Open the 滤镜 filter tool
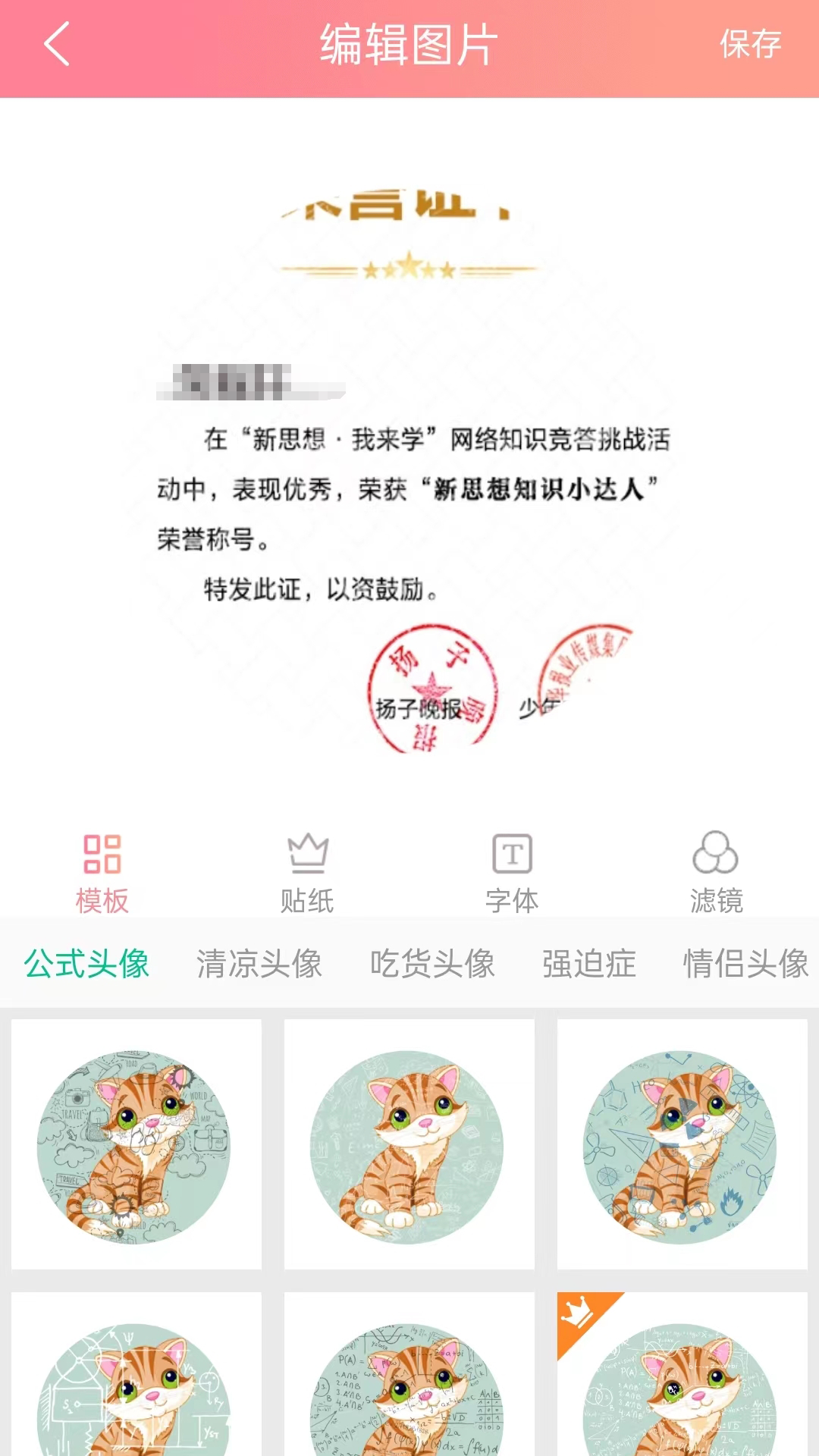The image size is (819, 1456). (716, 873)
